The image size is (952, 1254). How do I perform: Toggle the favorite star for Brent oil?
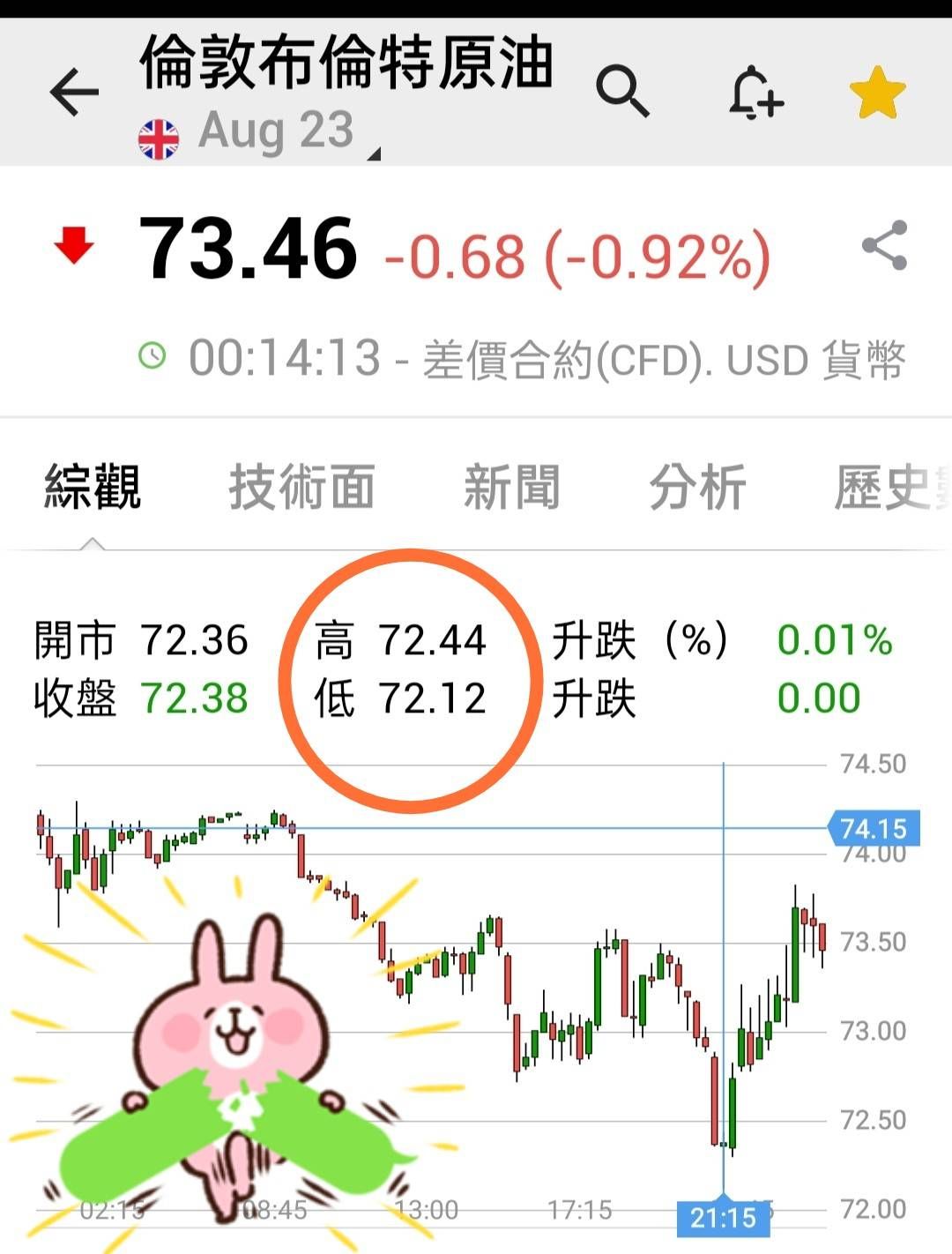pos(877,93)
